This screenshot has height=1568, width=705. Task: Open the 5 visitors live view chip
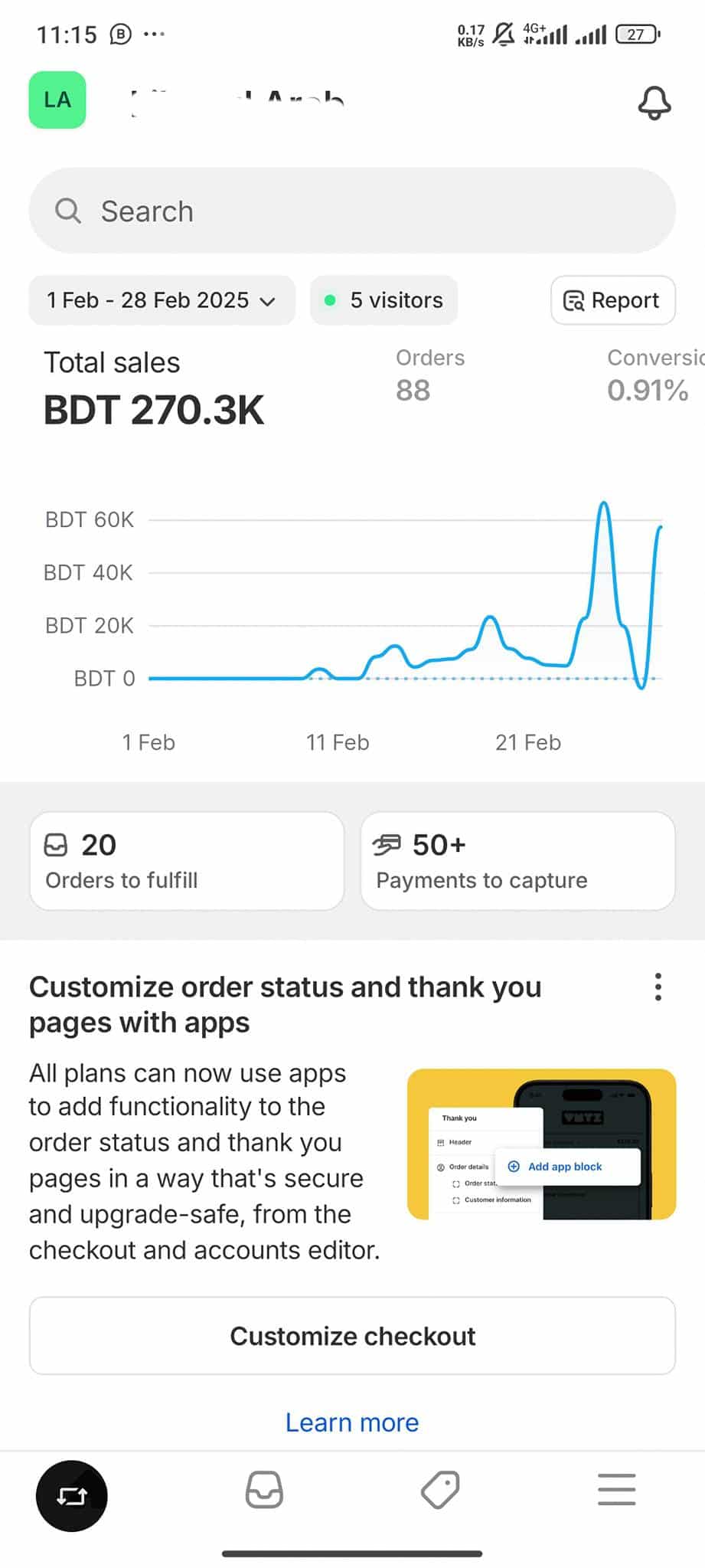(384, 300)
